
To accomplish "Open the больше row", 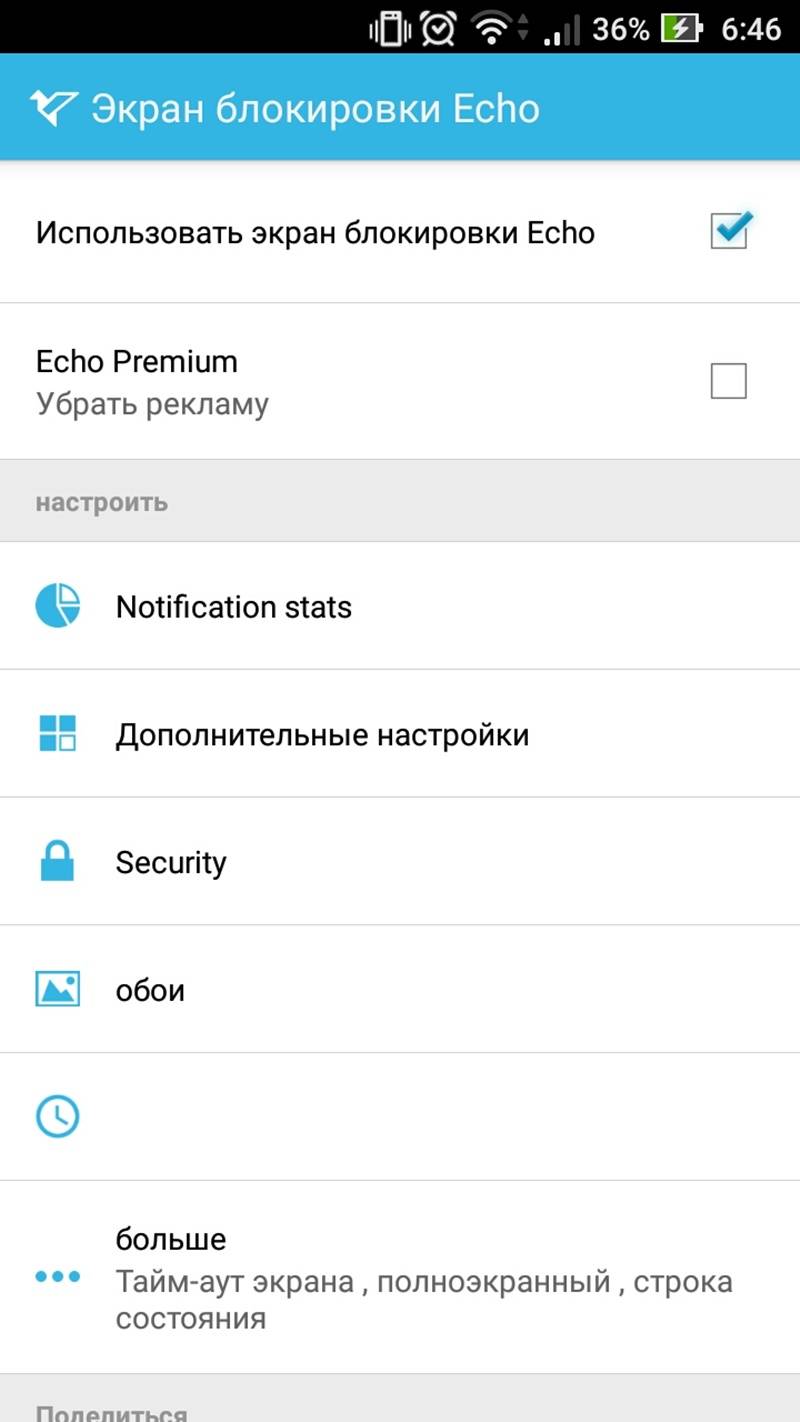I will (400, 1277).
